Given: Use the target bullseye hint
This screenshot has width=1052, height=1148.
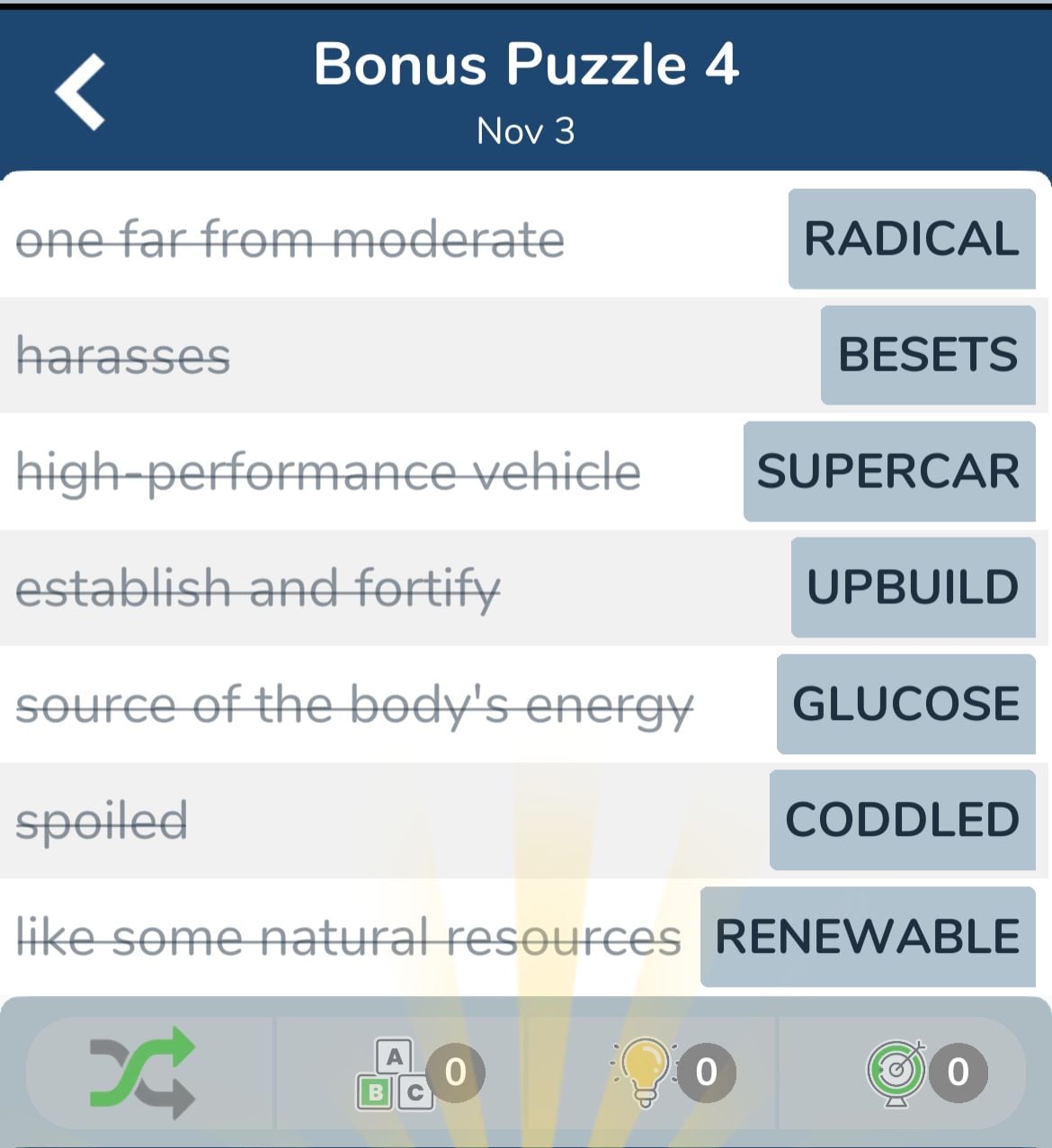Looking at the screenshot, I should (x=896, y=1072).
